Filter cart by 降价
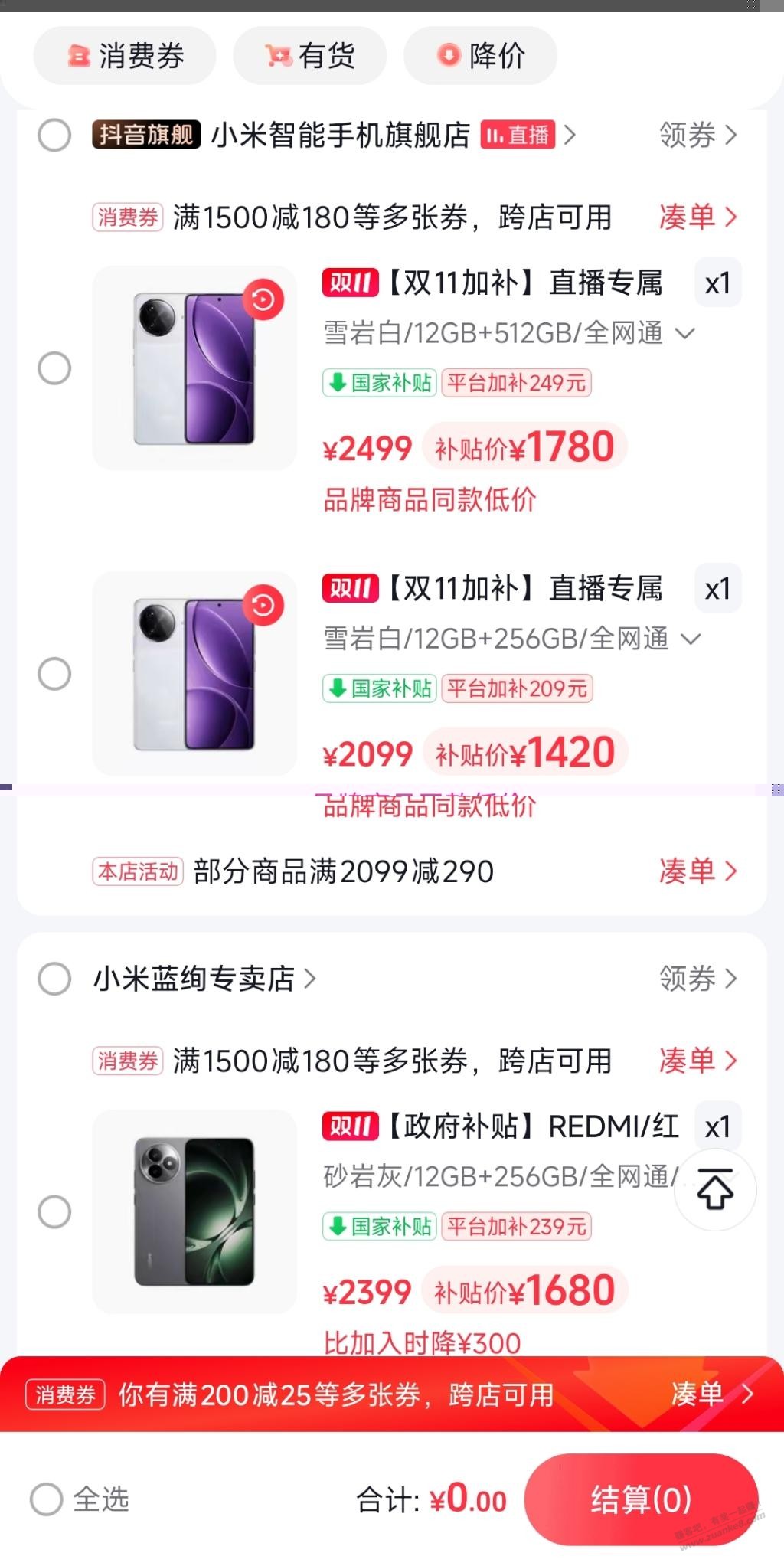The width and height of the screenshot is (784, 1566). [x=480, y=56]
